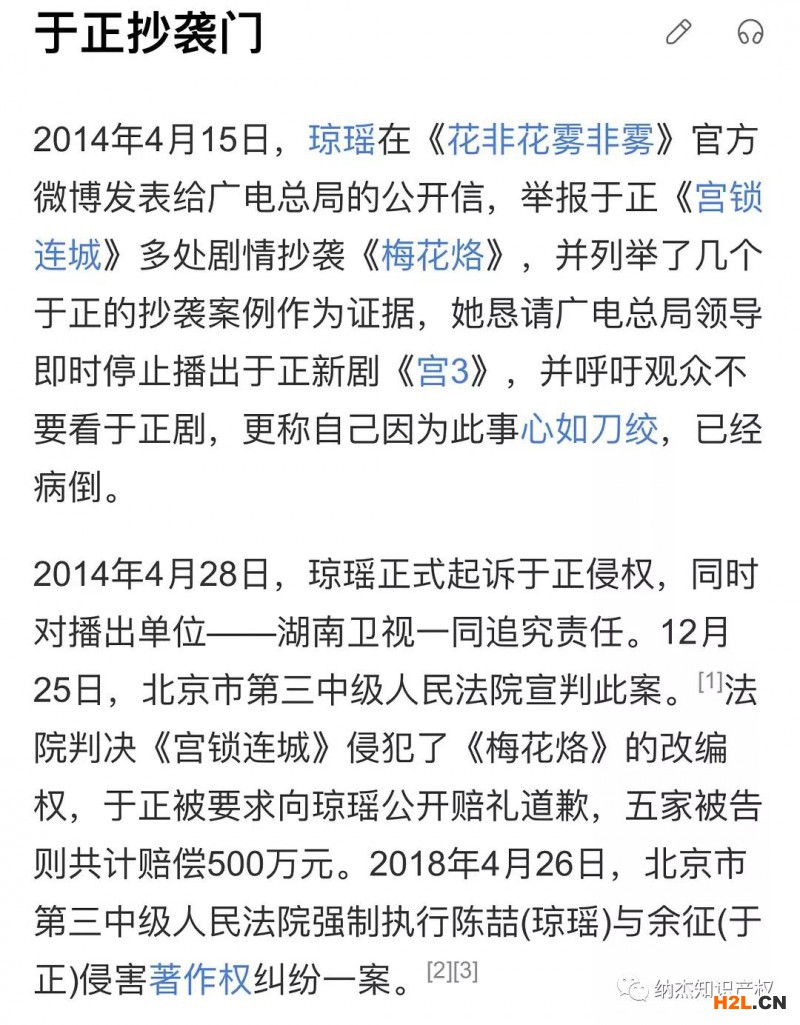
Task: View footnote reference [3]
Action: pos(465,970)
